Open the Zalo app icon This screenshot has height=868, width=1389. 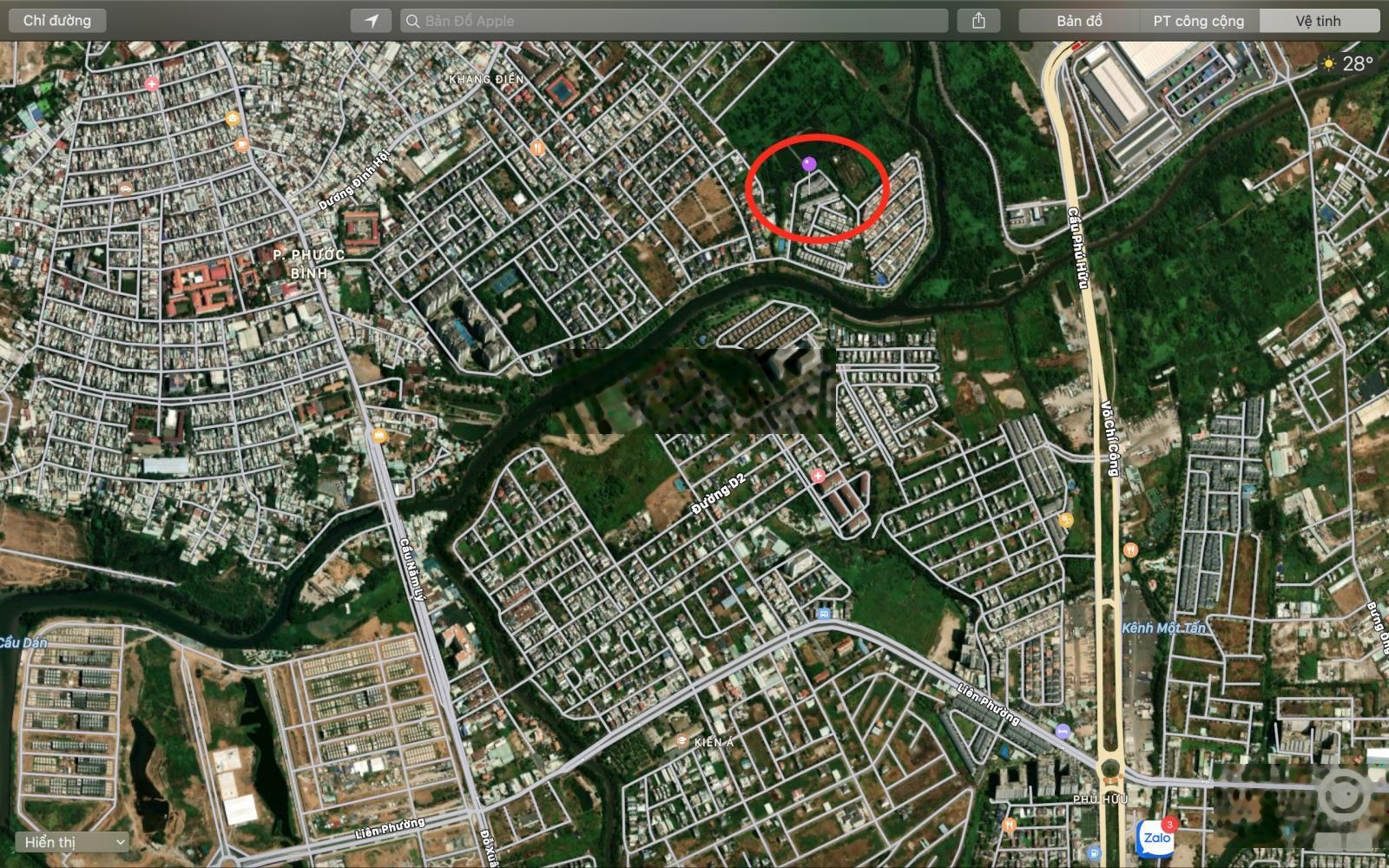[1156, 838]
